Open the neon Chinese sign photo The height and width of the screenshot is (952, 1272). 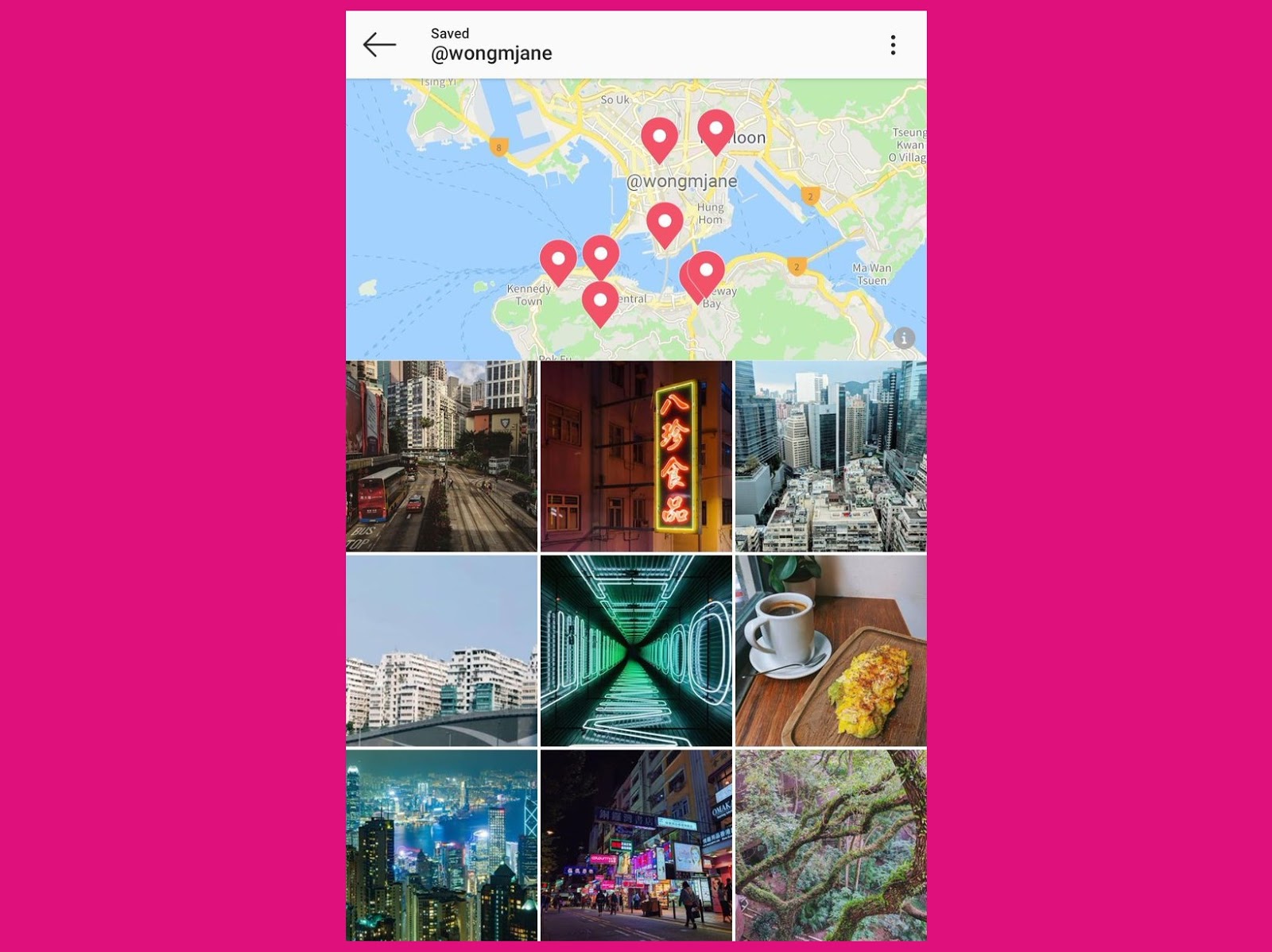click(x=636, y=456)
